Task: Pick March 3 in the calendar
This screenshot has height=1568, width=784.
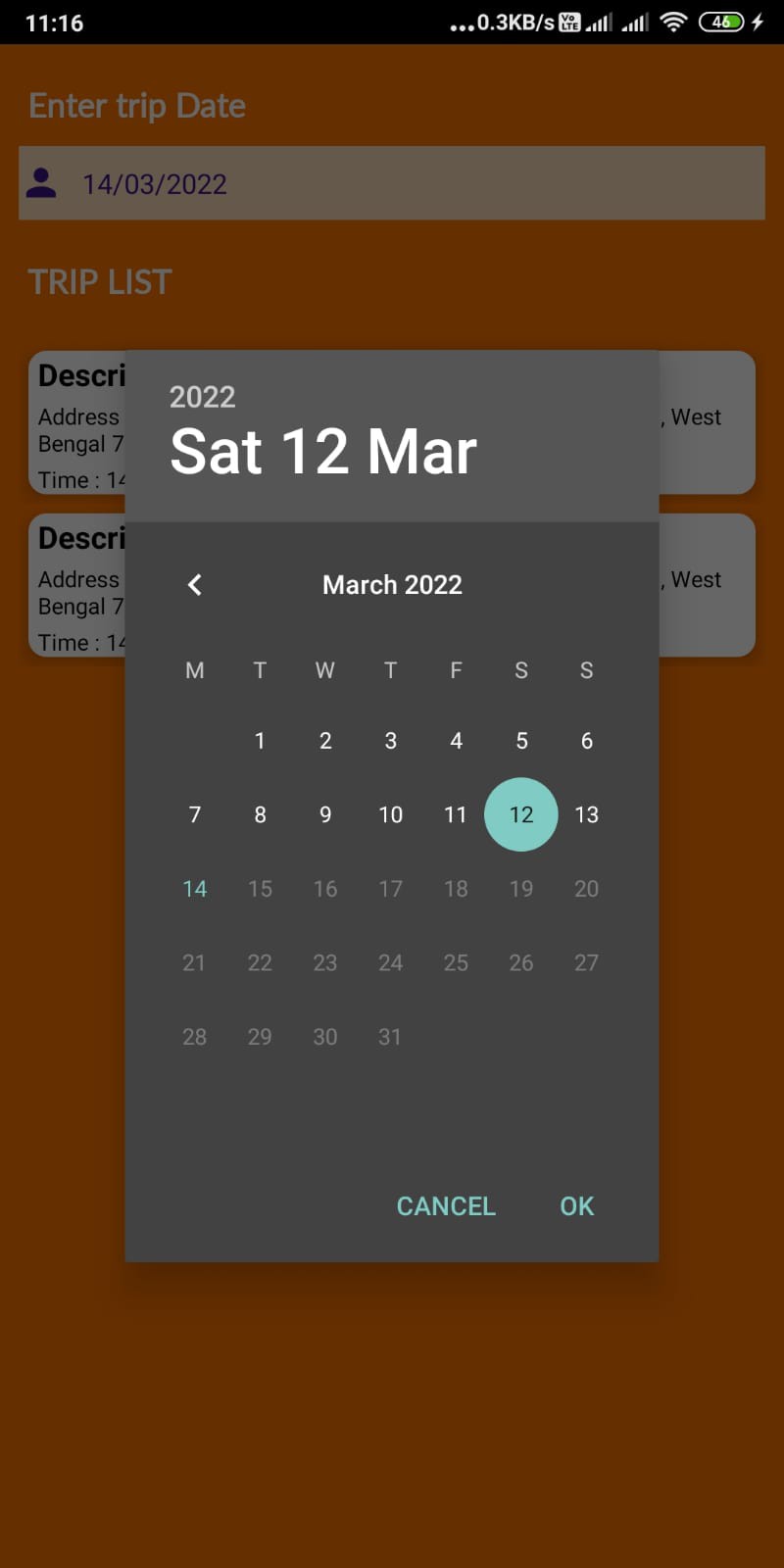Action: pos(390,741)
